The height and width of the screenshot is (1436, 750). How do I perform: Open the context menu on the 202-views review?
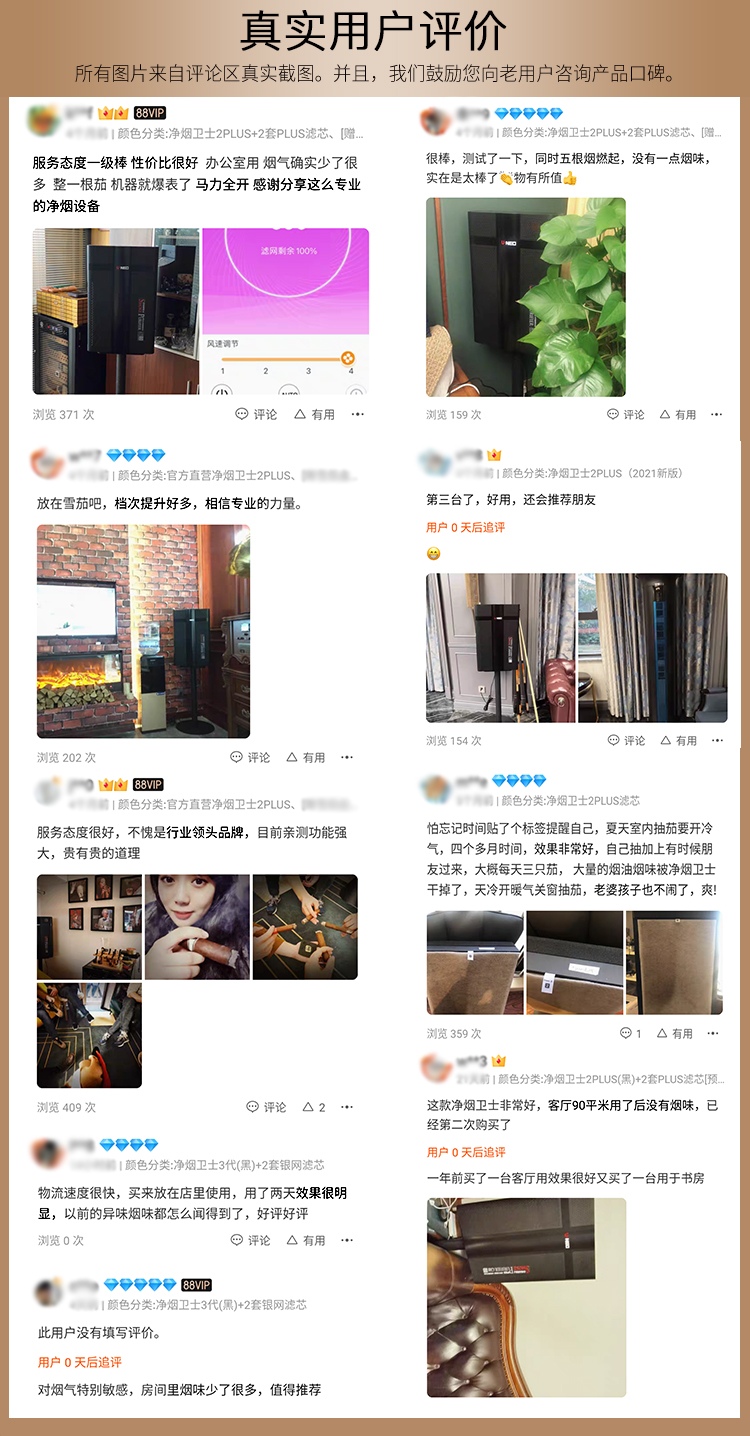[347, 756]
